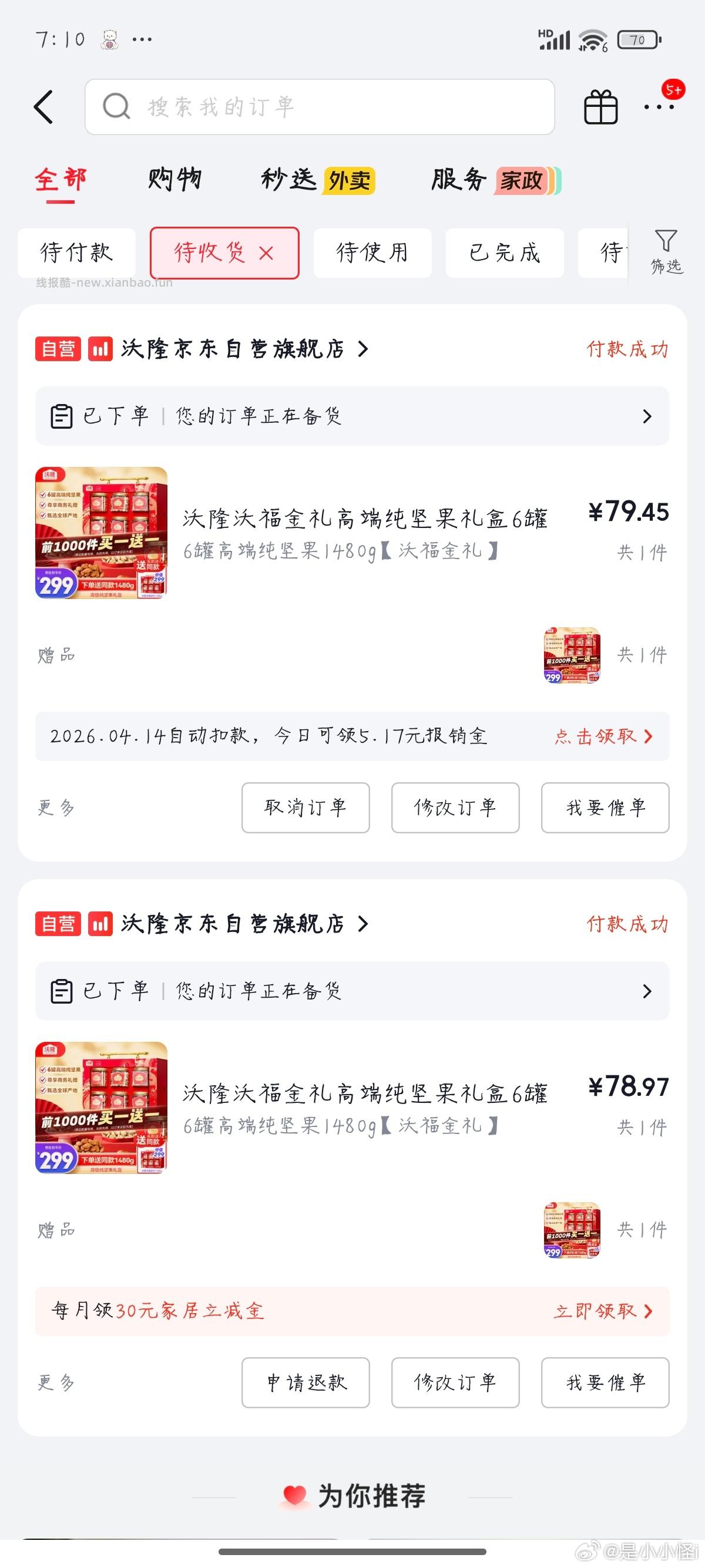
Task: Open the gift box icon
Action: coord(600,107)
